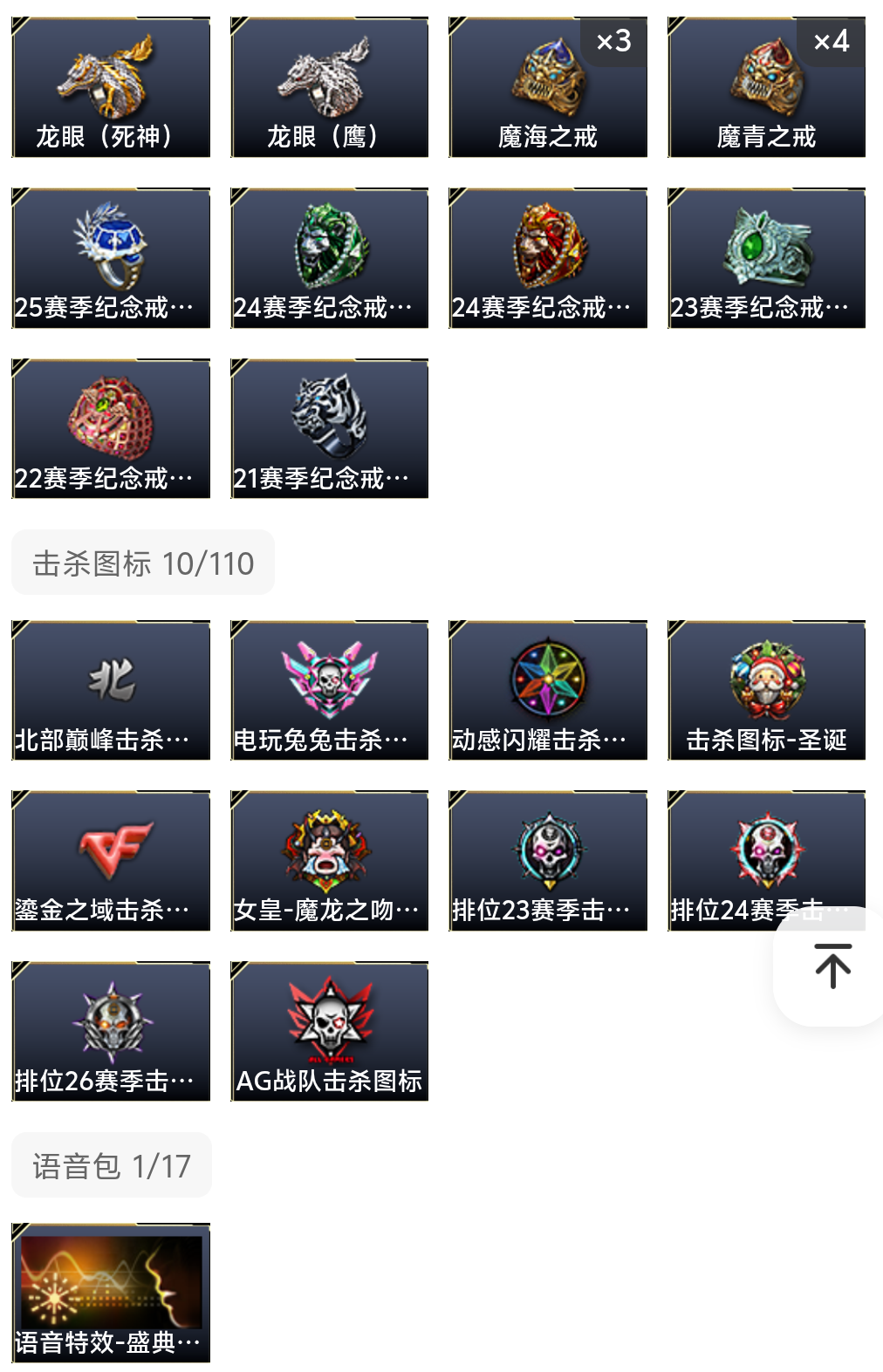Open the 龙眼（死神）ring item
This screenshot has width=883, height=1372.
tap(111, 87)
